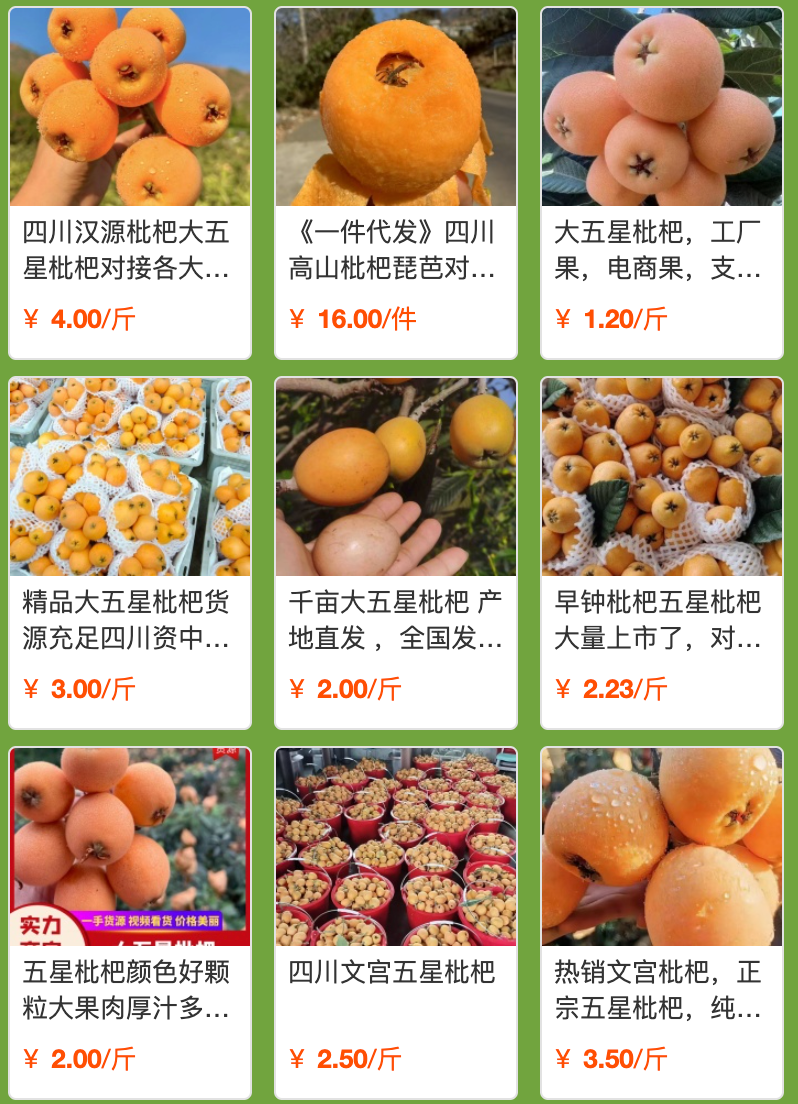
Task: Select 四川文宫五星枇杷 listing at ¥2.50/斤
Action: coord(396,923)
